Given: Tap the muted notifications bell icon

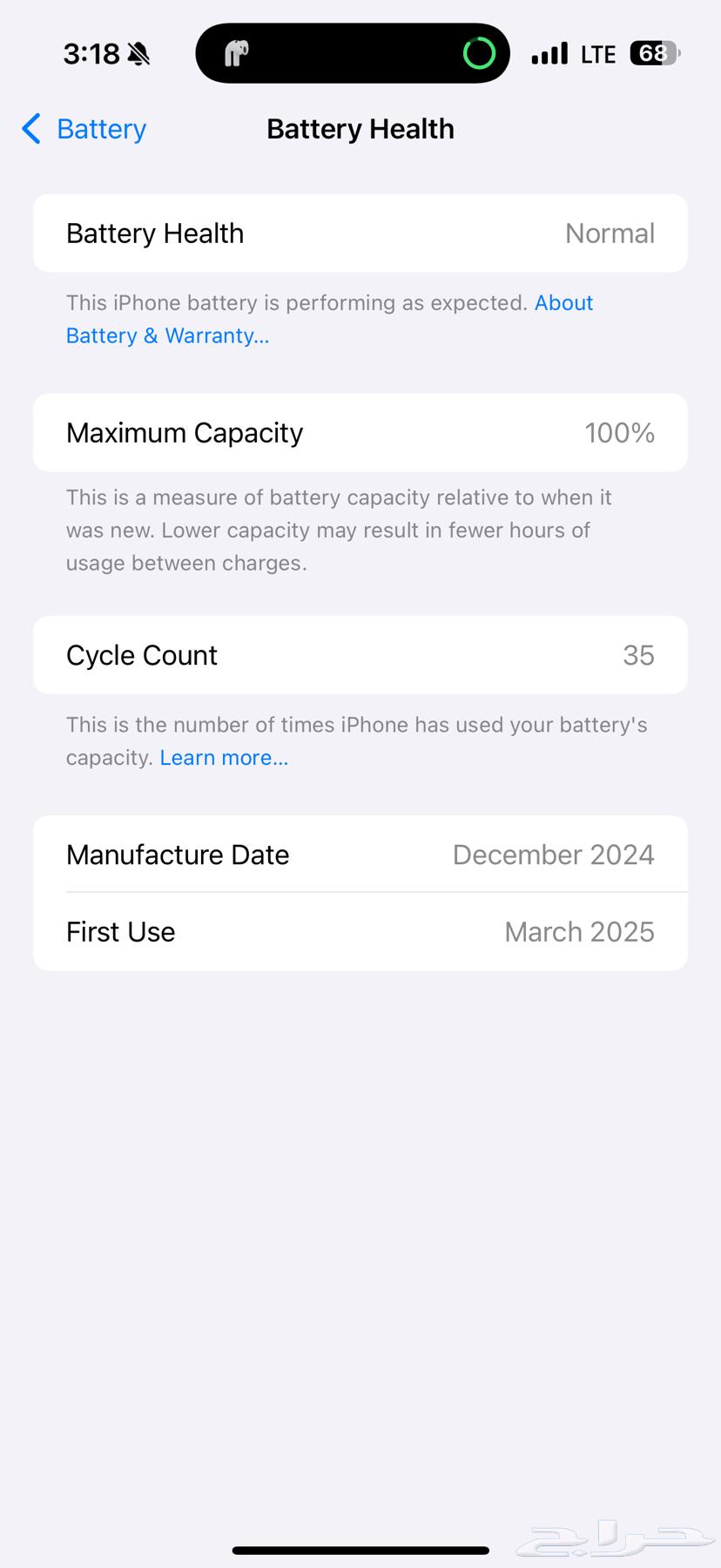Looking at the screenshot, I should click(x=138, y=53).
